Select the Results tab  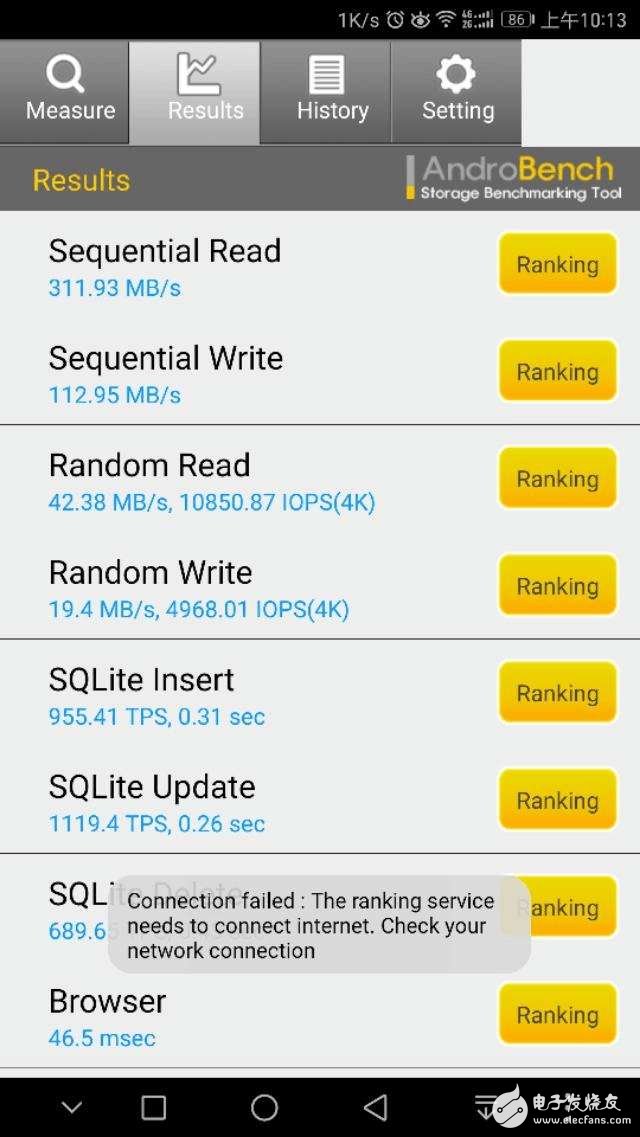196,92
